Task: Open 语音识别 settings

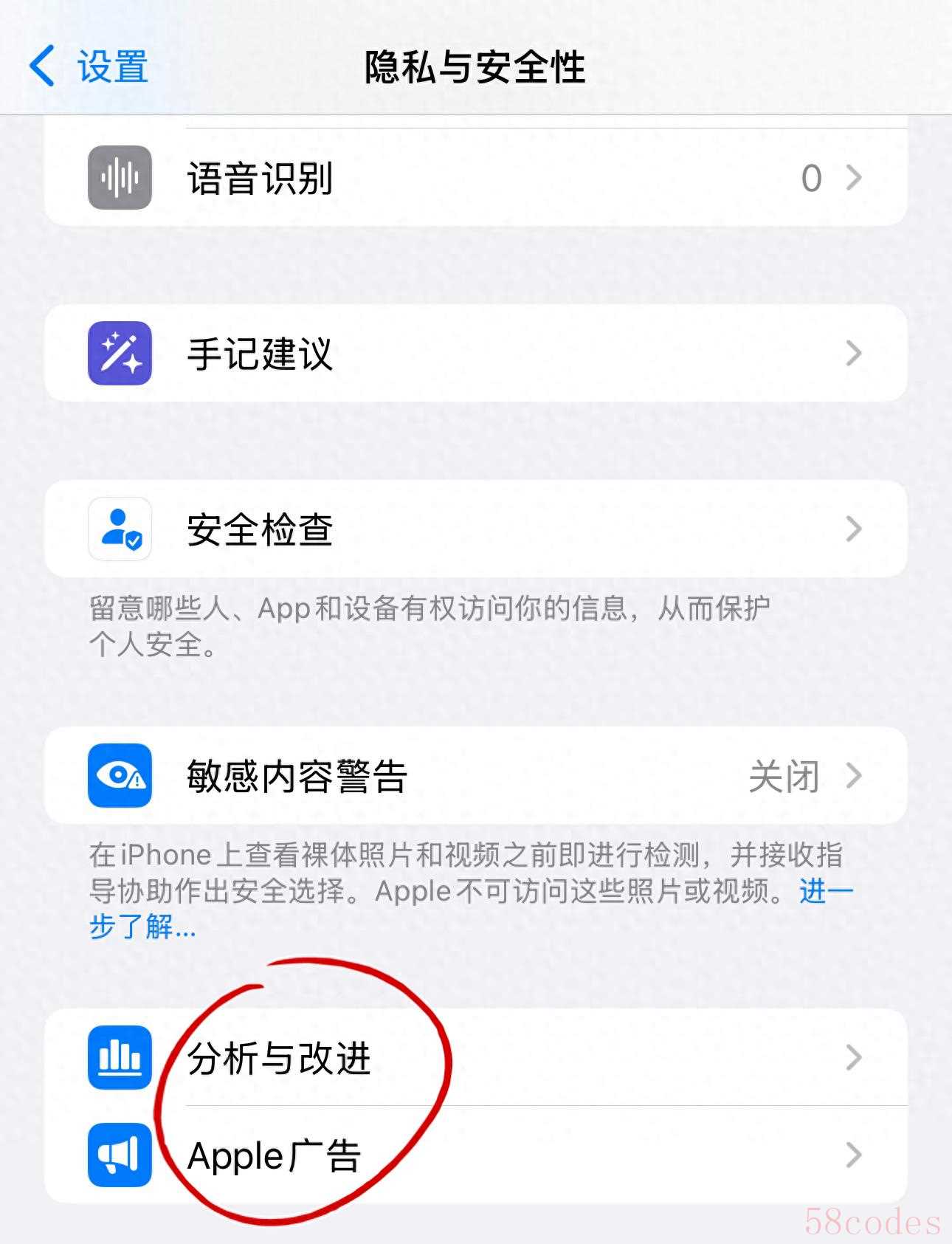Action: click(x=475, y=178)
